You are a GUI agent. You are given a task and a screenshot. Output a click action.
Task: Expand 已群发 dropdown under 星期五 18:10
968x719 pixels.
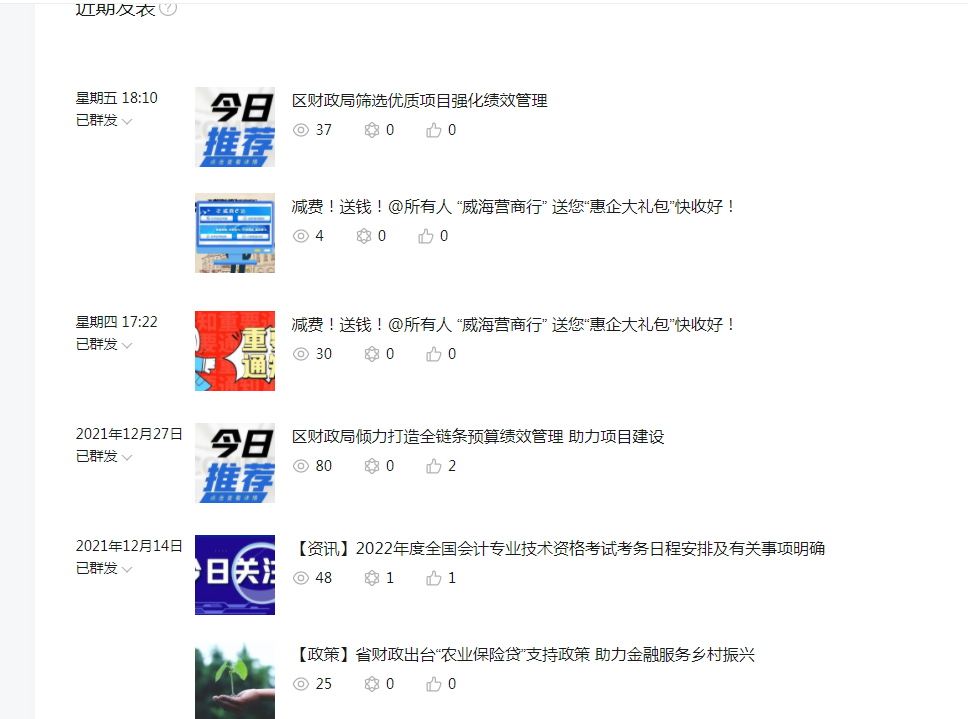pos(127,121)
